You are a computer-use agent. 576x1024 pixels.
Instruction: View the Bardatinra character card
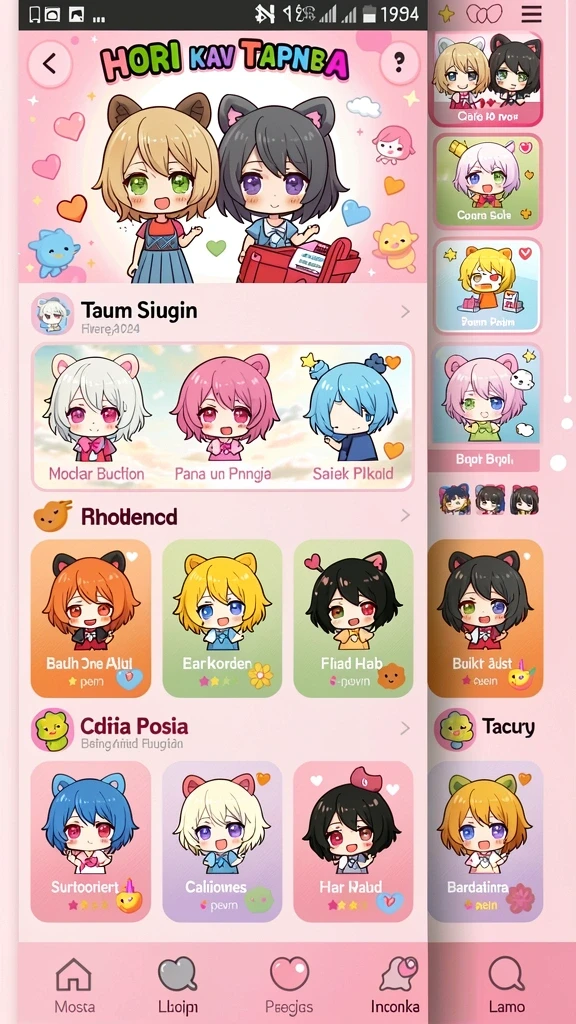(x=485, y=841)
